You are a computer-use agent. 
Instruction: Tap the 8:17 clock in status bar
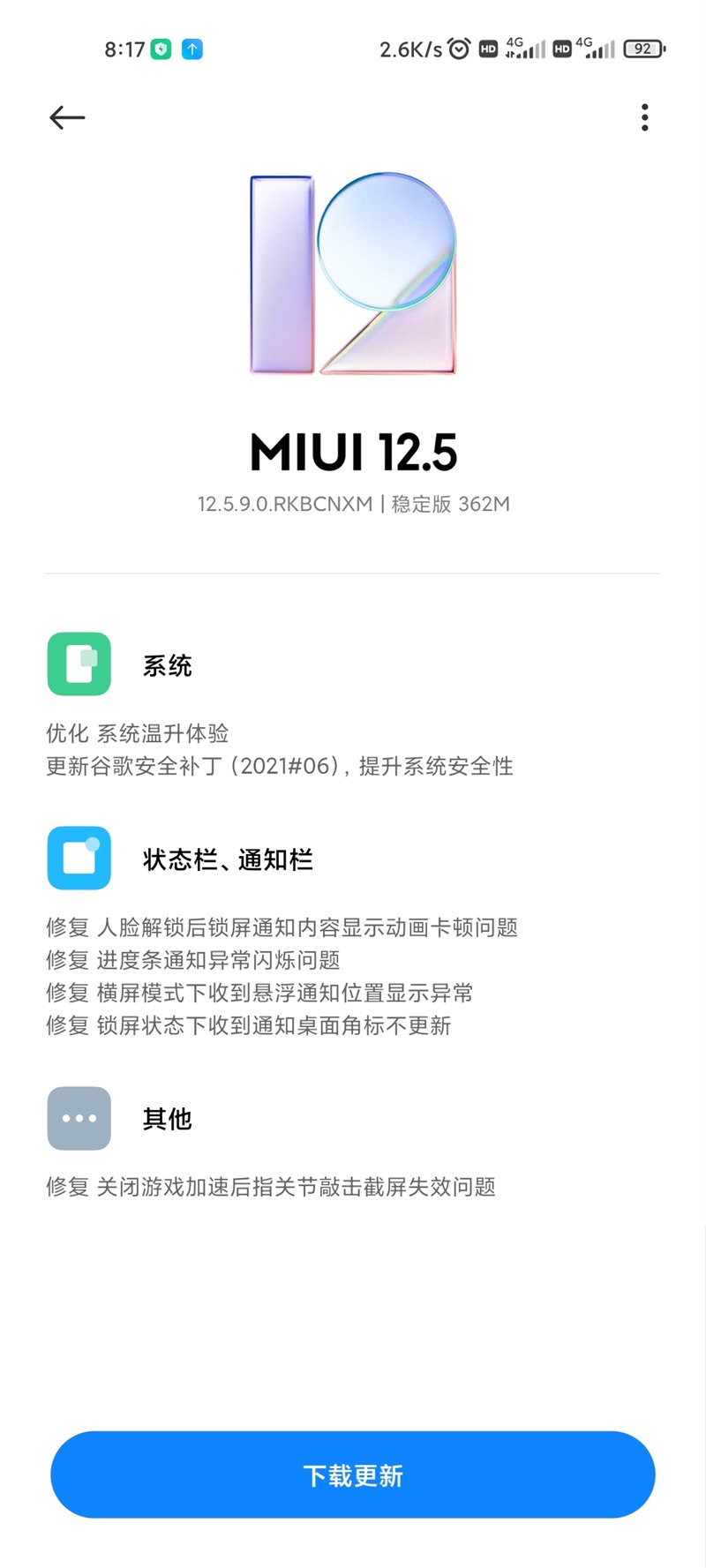coord(124,50)
